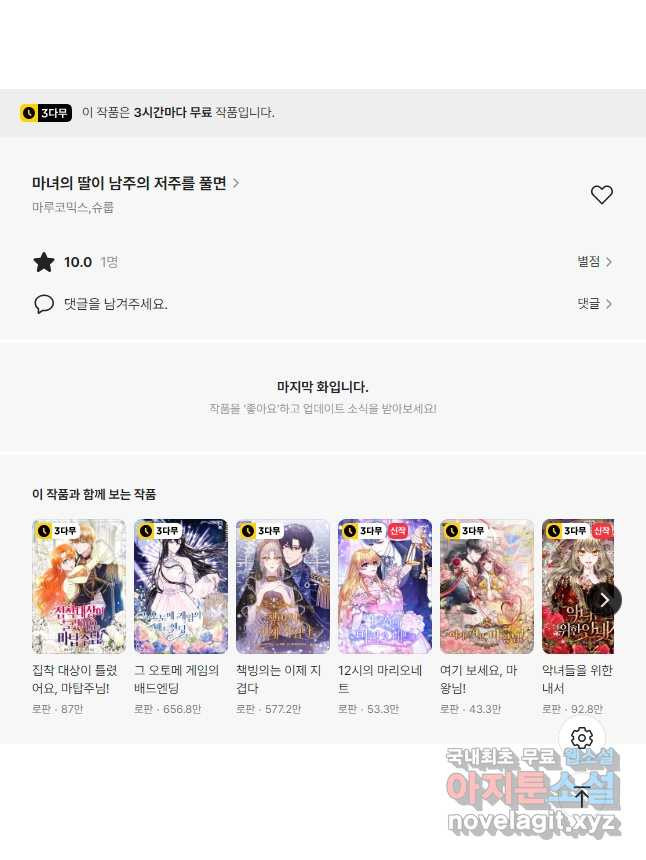Open 댓글 comments page
Viewport: 646px width, 860px height.
click(594, 303)
